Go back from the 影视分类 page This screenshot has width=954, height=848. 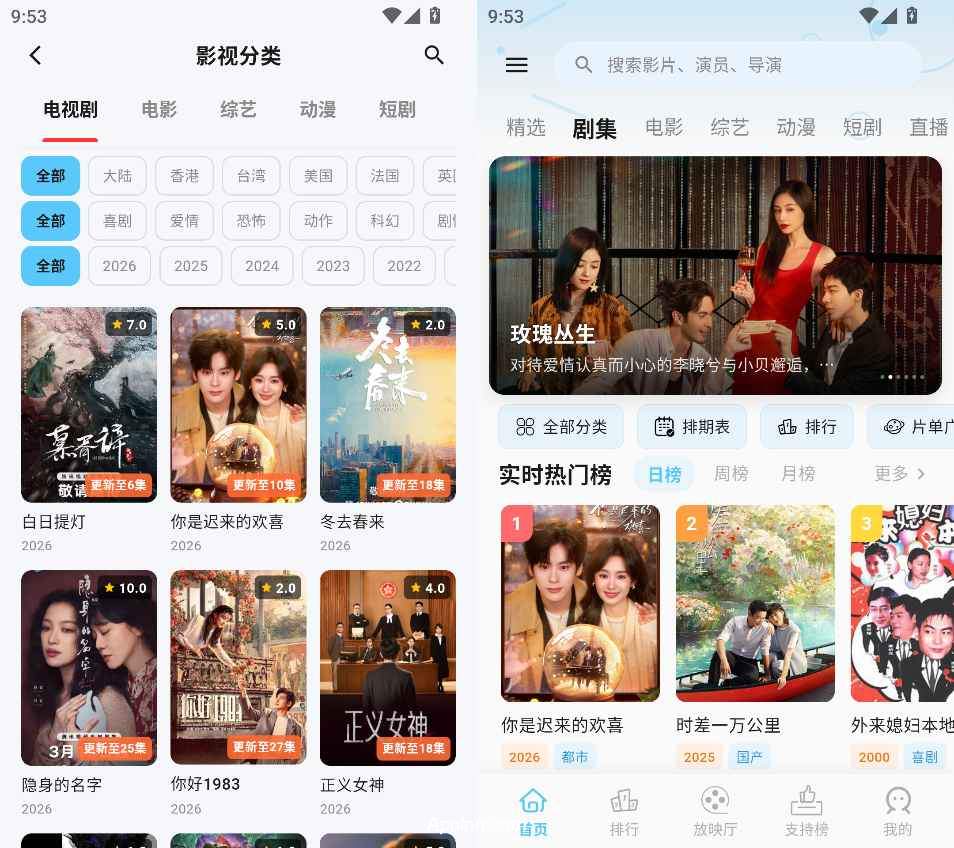tap(36, 56)
